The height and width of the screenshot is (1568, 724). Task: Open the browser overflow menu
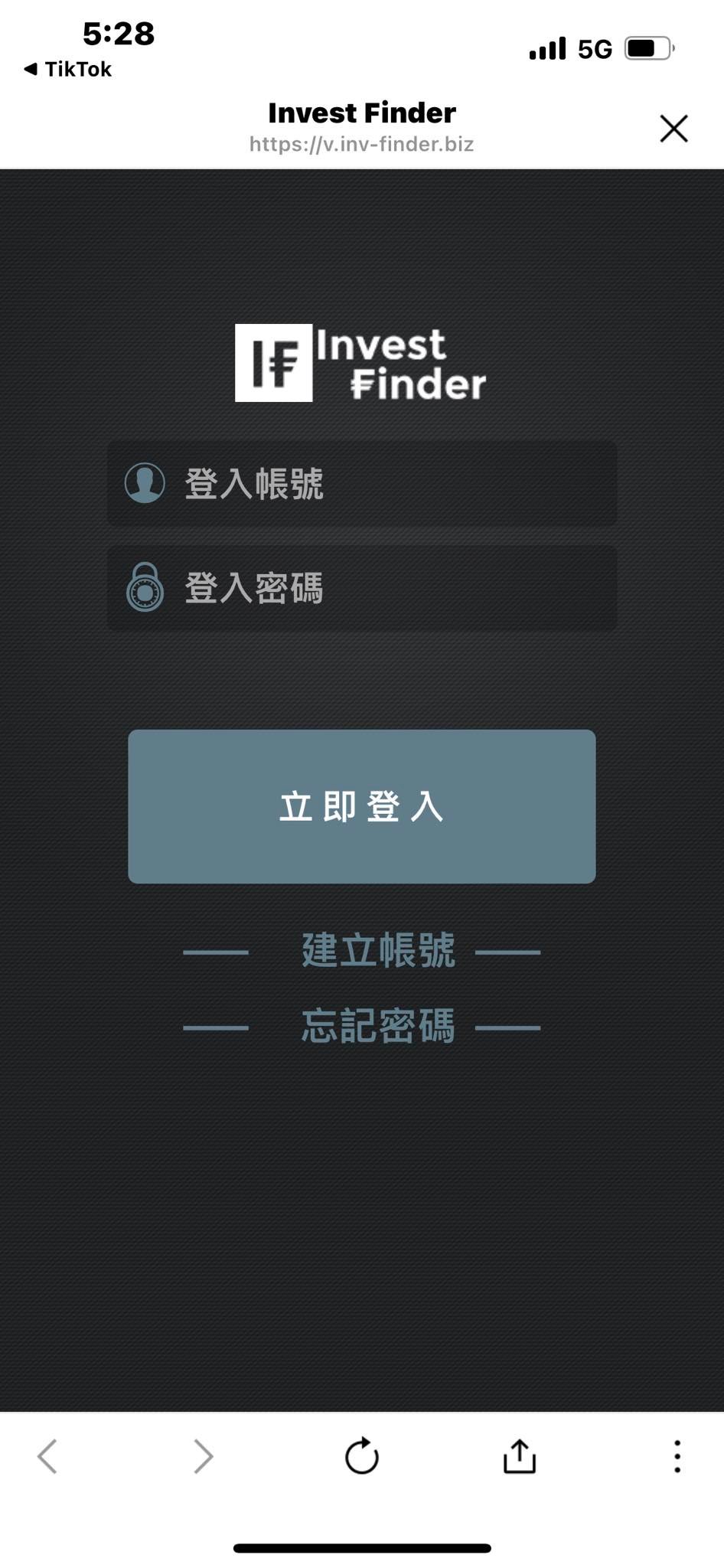pos(677,1455)
